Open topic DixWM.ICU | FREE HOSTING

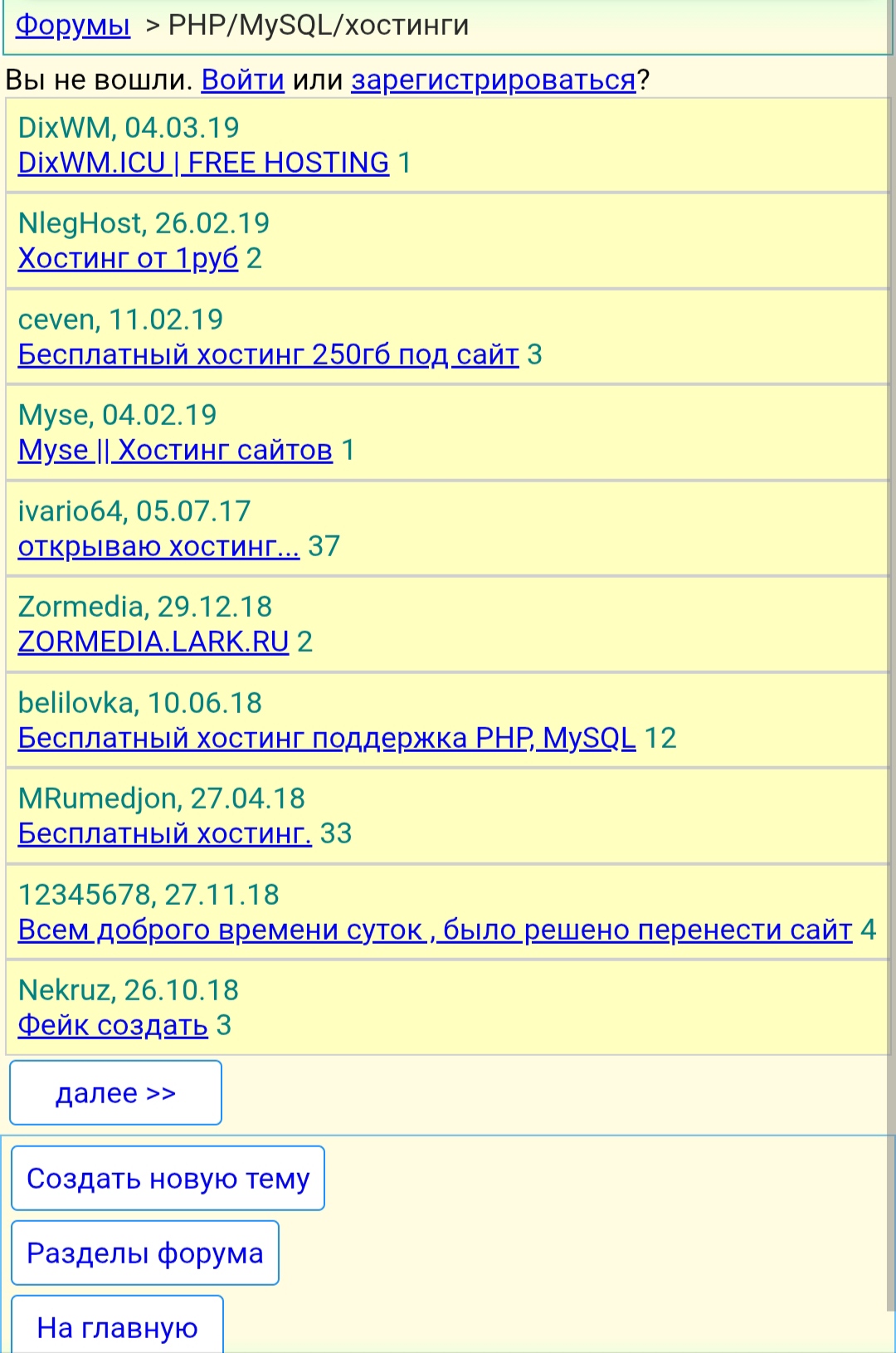203,163
